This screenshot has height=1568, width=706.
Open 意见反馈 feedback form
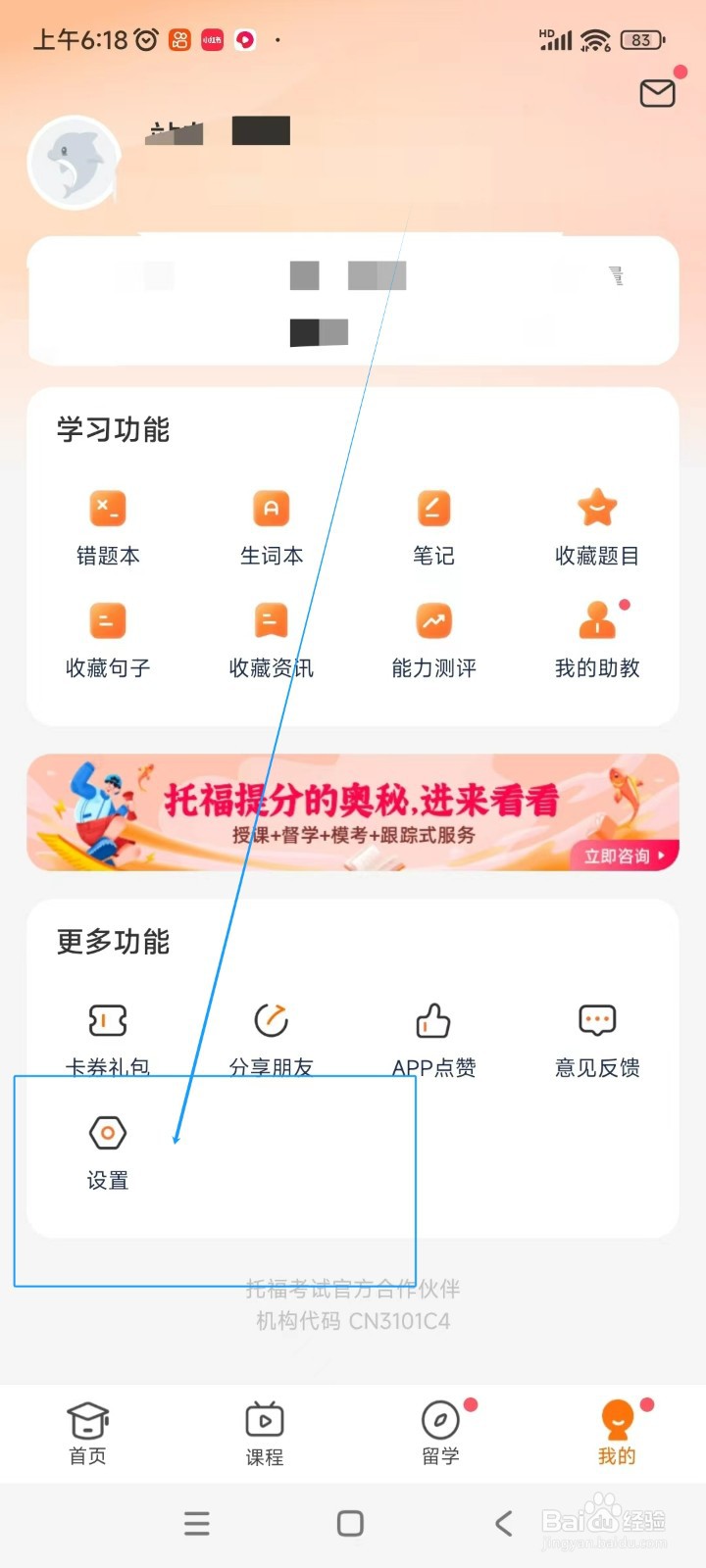click(x=596, y=1036)
